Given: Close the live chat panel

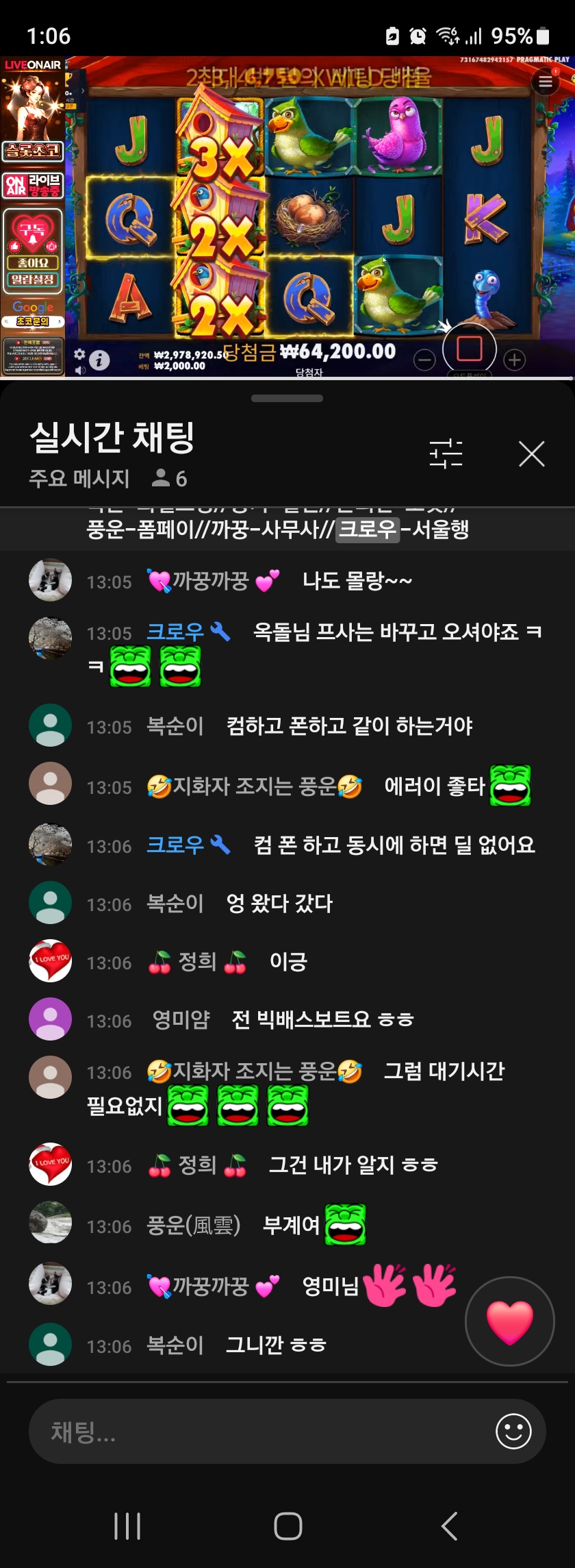Looking at the screenshot, I should tap(531, 454).
